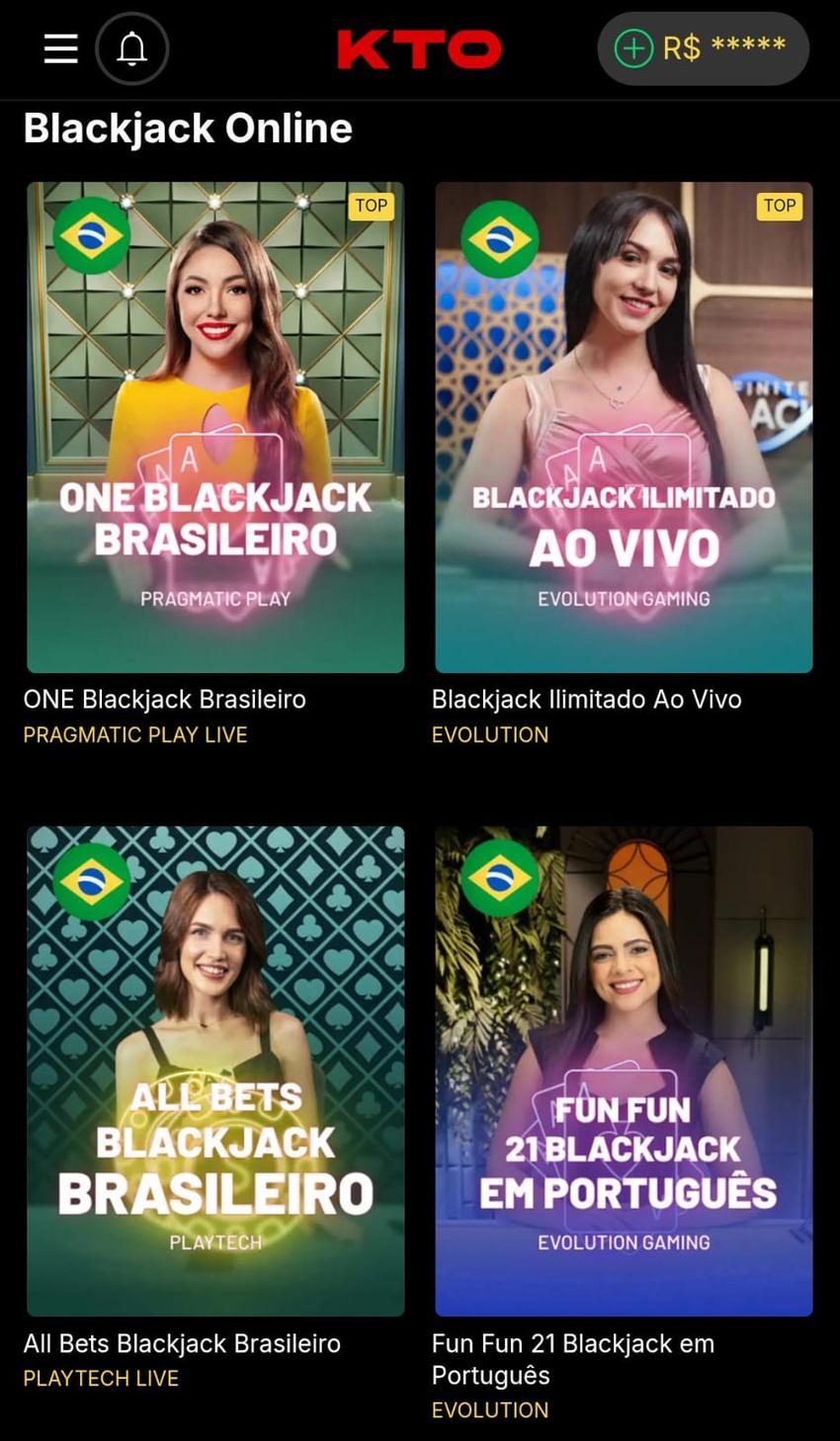This screenshot has height=1441, width=840.
Task: Click the Blackjack Online page heading
Action: click(188, 127)
